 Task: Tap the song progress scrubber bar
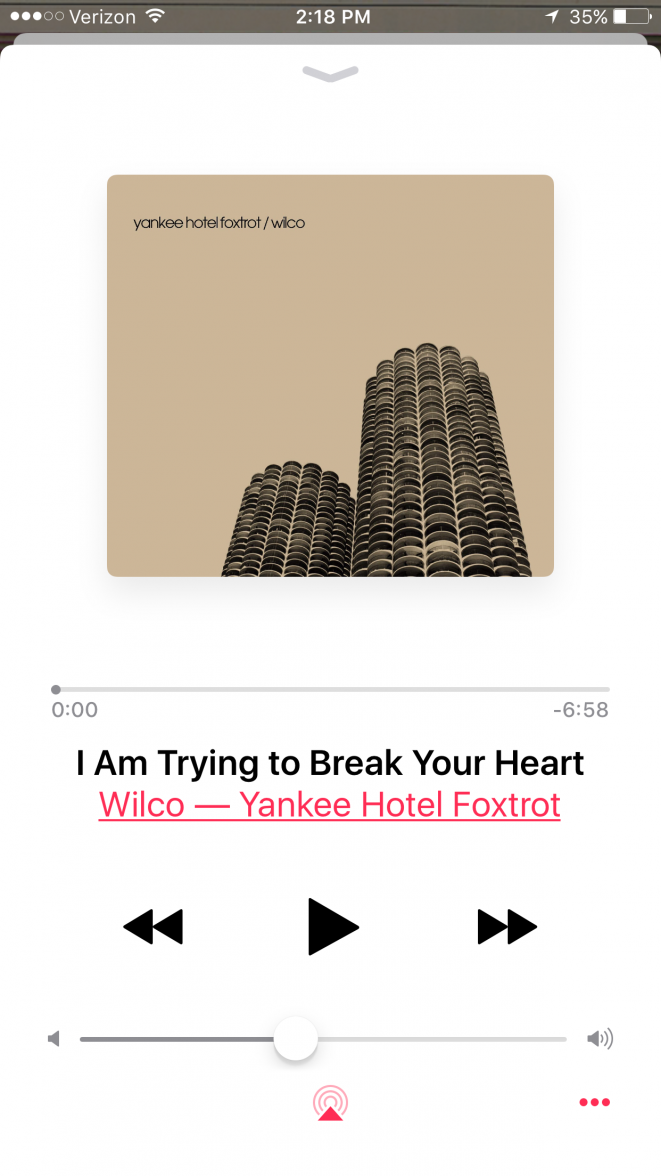pyautogui.click(x=332, y=689)
